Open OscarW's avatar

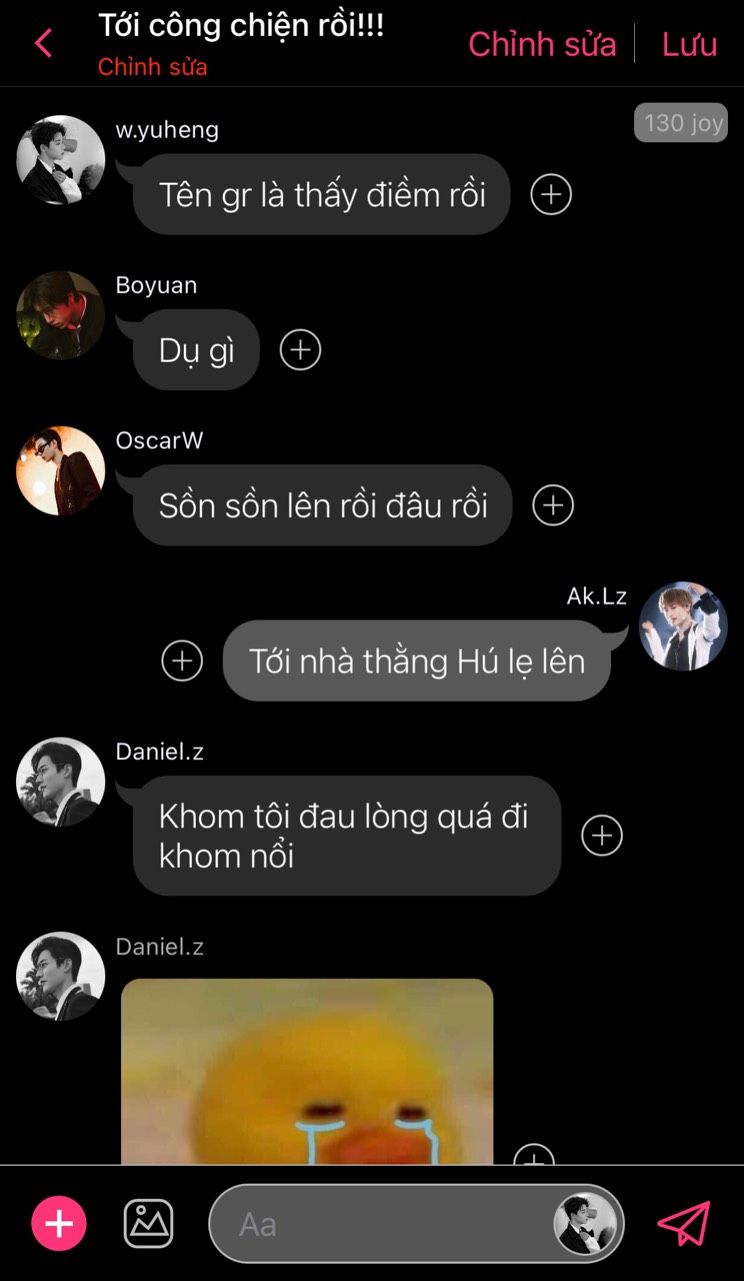click(61, 471)
